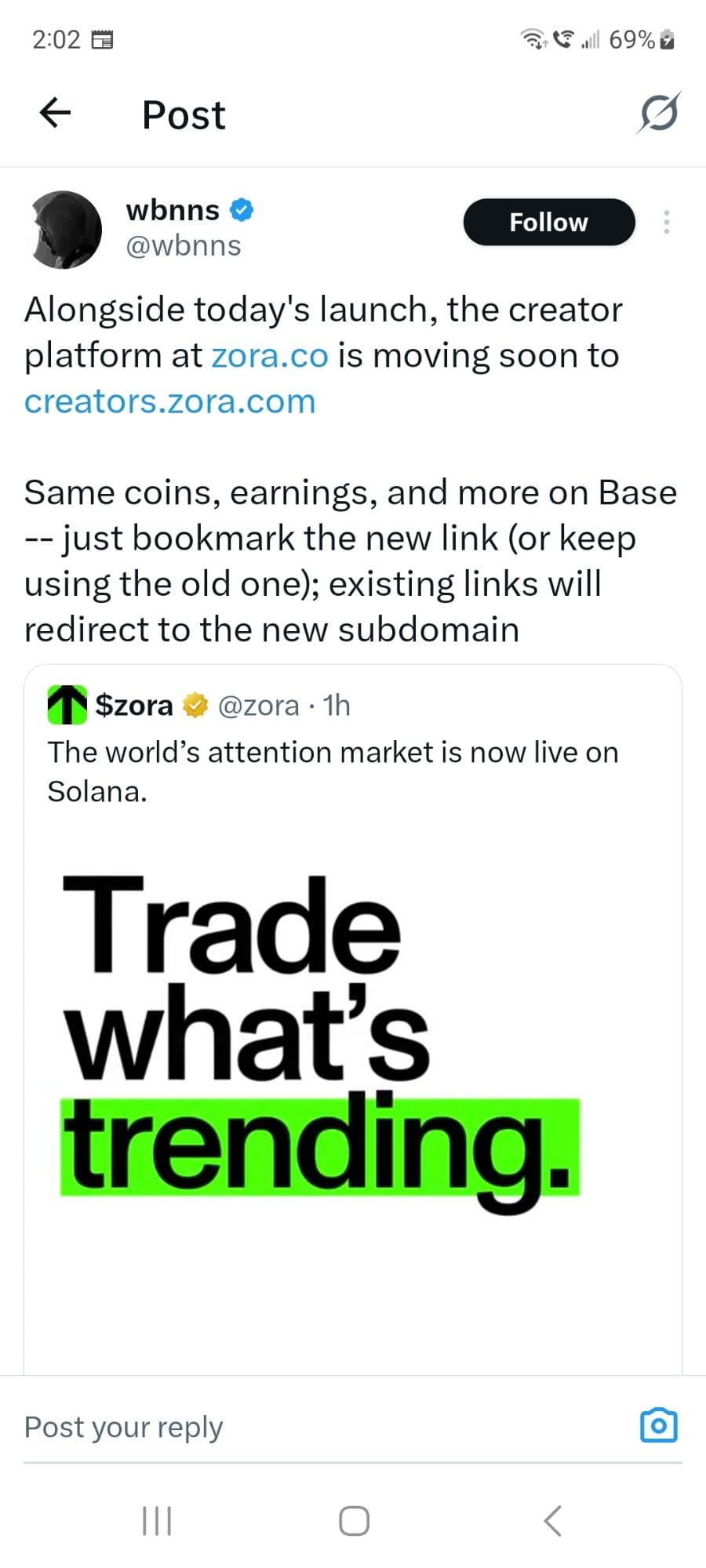The height and width of the screenshot is (1568, 706).
Task: Tap the gold verified badge beside zora
Action: pyautogui.click(x=195, y=705)
